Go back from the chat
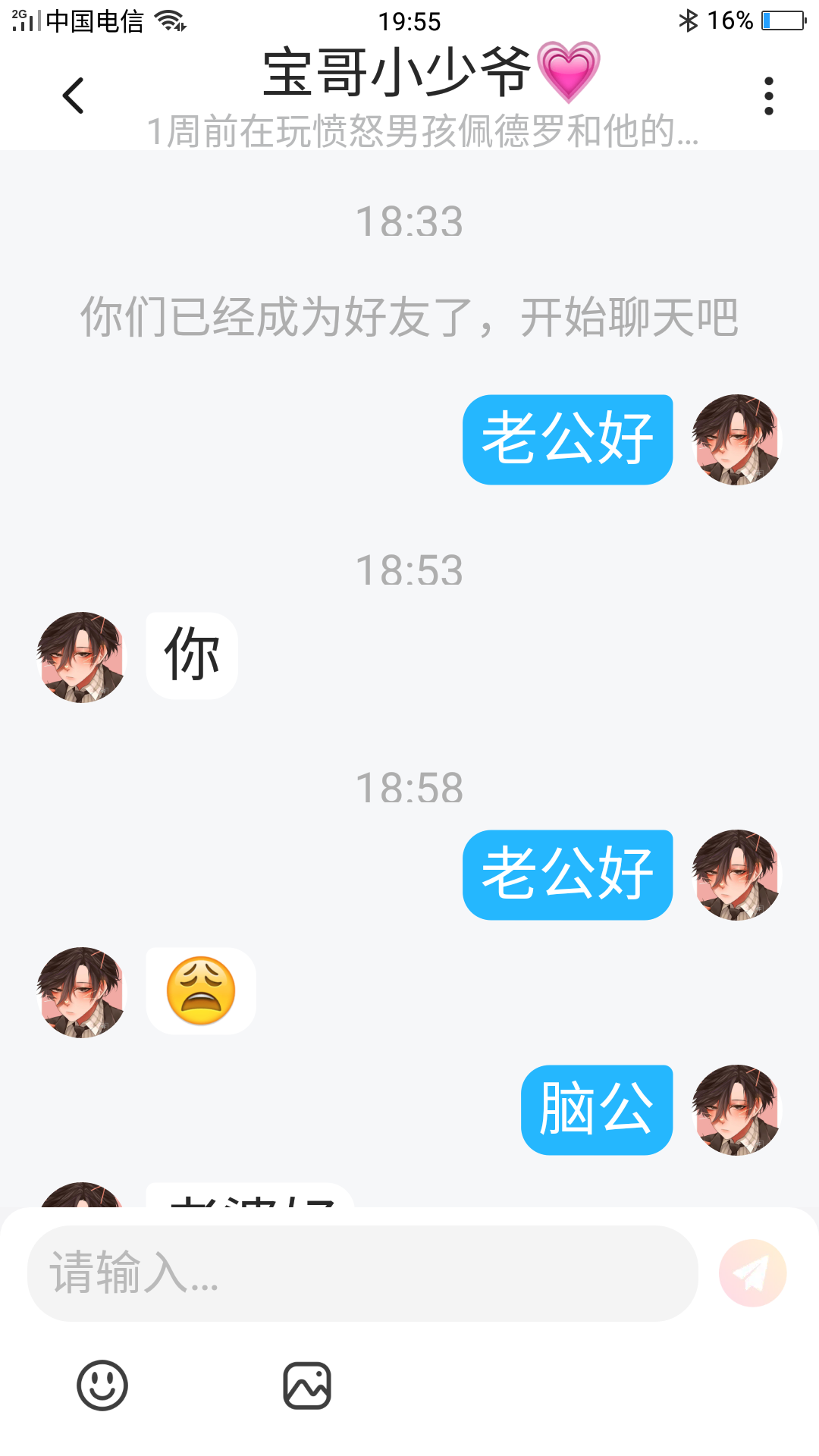 click(73, 96)
